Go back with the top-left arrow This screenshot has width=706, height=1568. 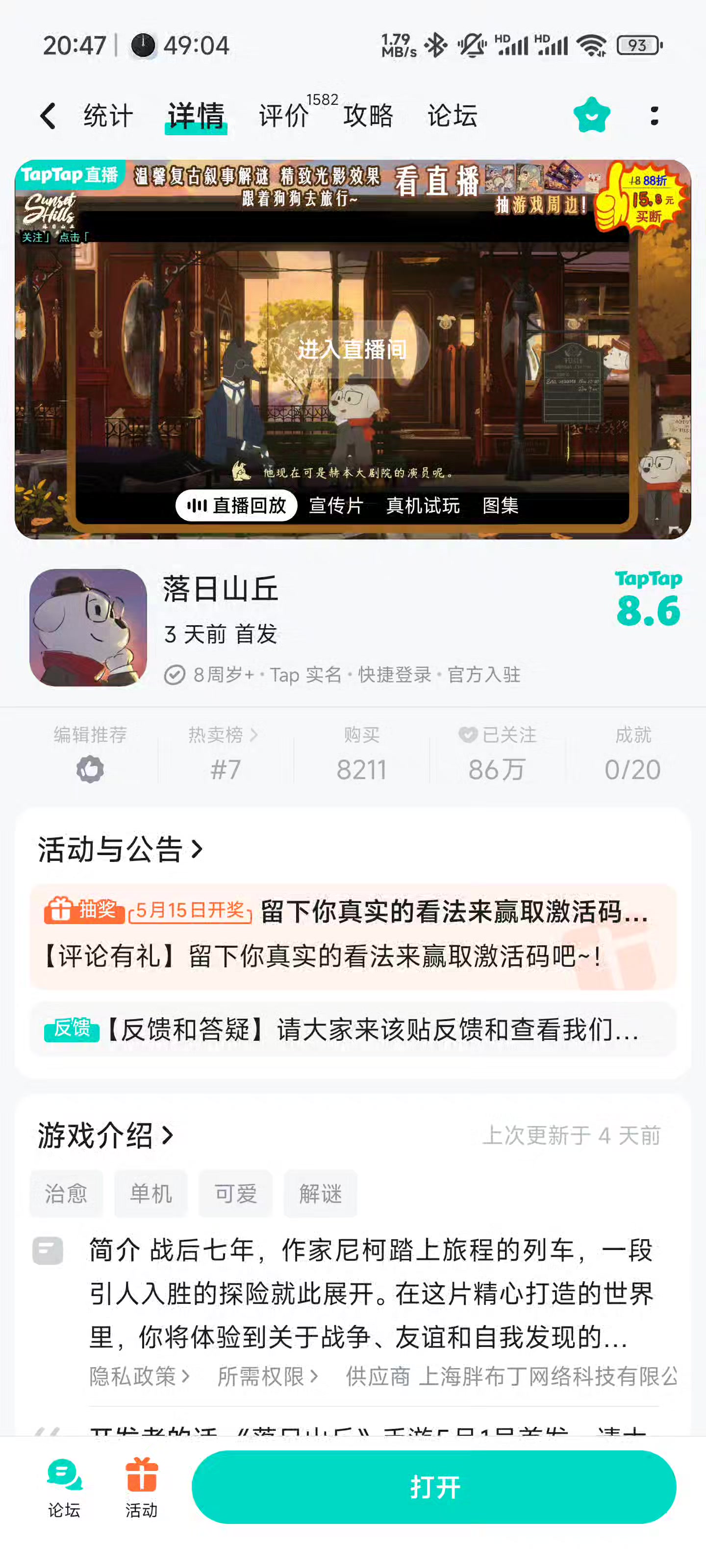tap(48, 116)
